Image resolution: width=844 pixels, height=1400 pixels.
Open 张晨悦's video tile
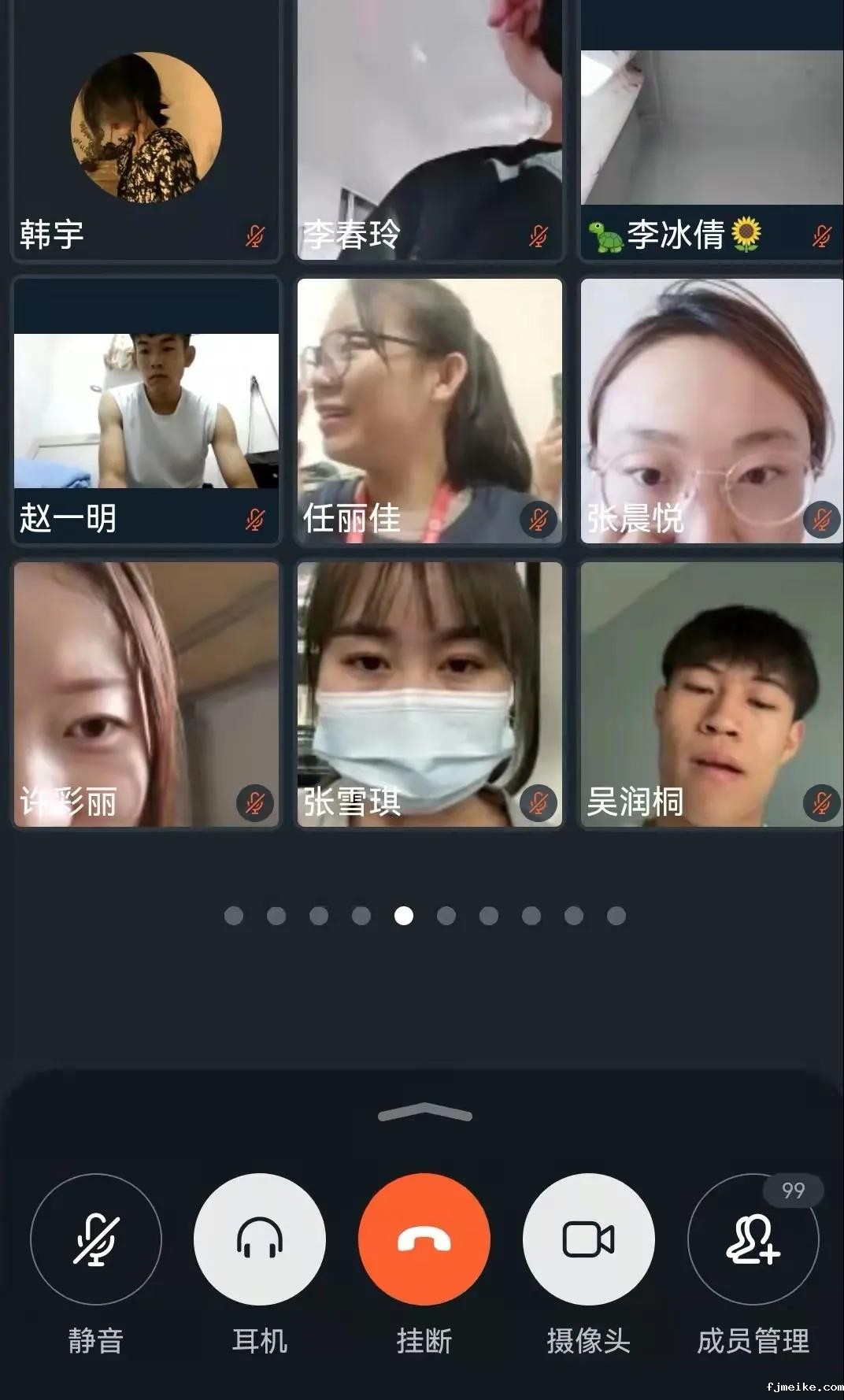[712, 411]
